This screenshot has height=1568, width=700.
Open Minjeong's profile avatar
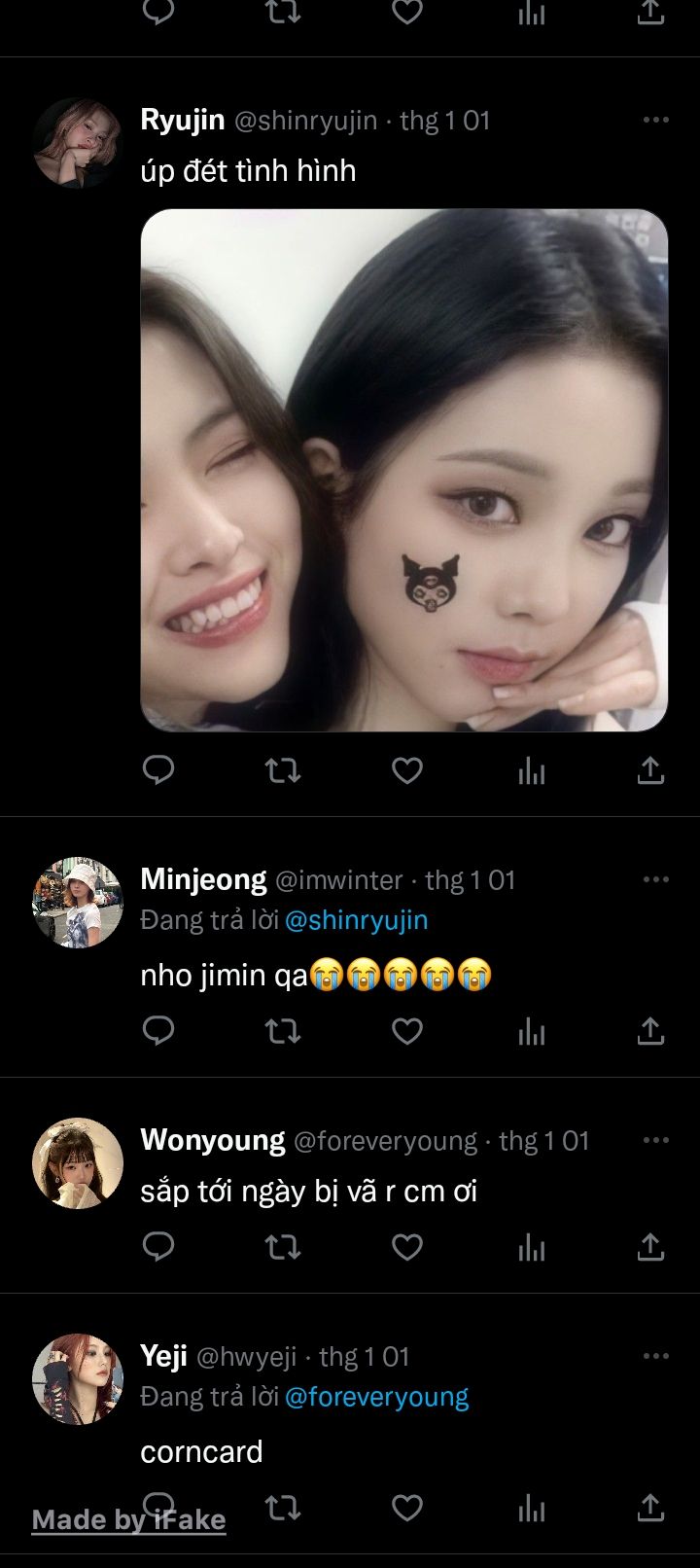tap(77, 903)
